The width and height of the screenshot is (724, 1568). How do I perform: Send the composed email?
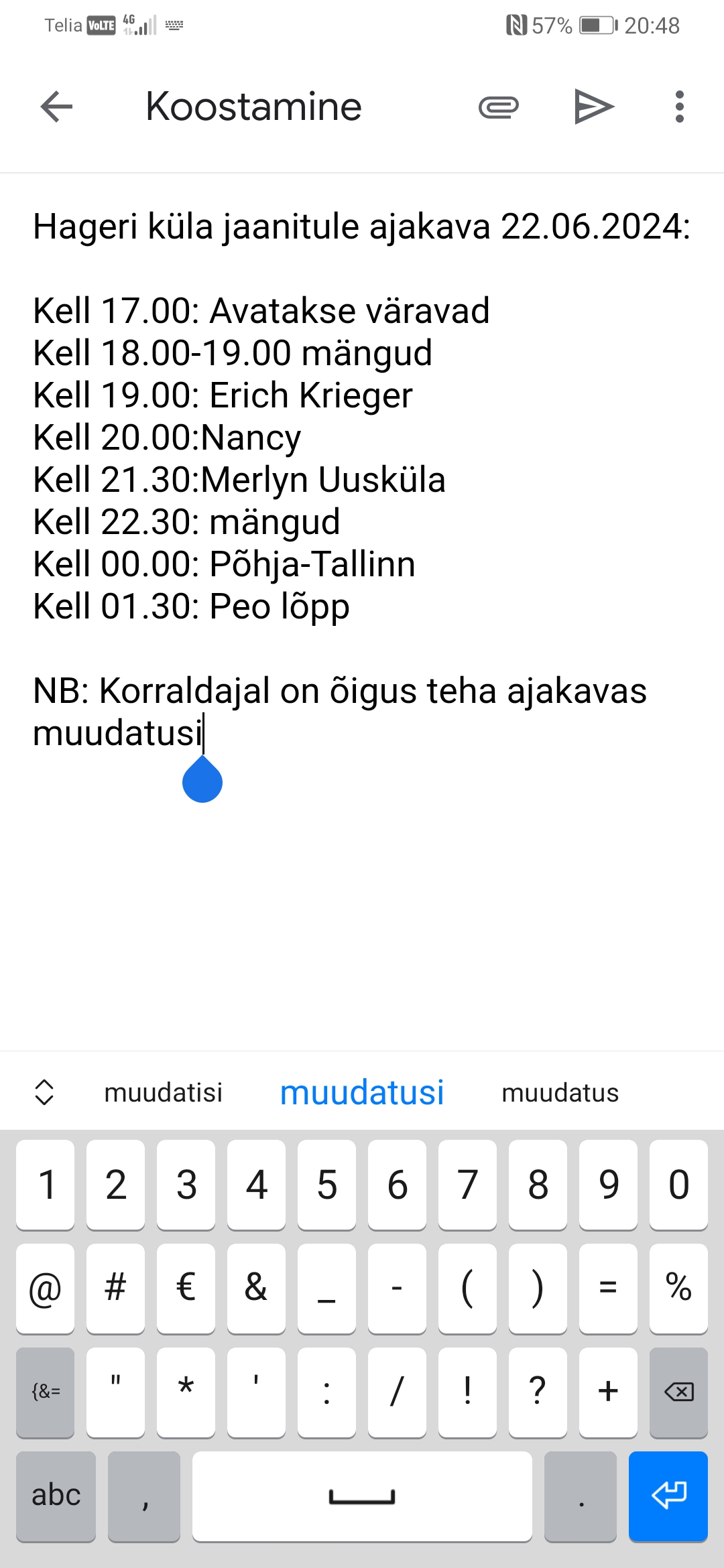pyautogui.click(x=594, y=107)
